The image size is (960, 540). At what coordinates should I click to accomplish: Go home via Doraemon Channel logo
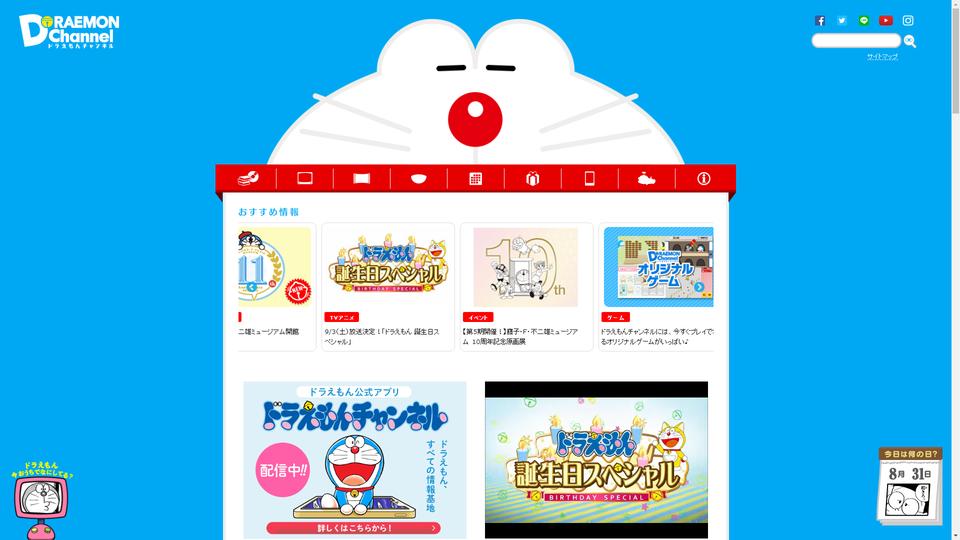[68, 31]
